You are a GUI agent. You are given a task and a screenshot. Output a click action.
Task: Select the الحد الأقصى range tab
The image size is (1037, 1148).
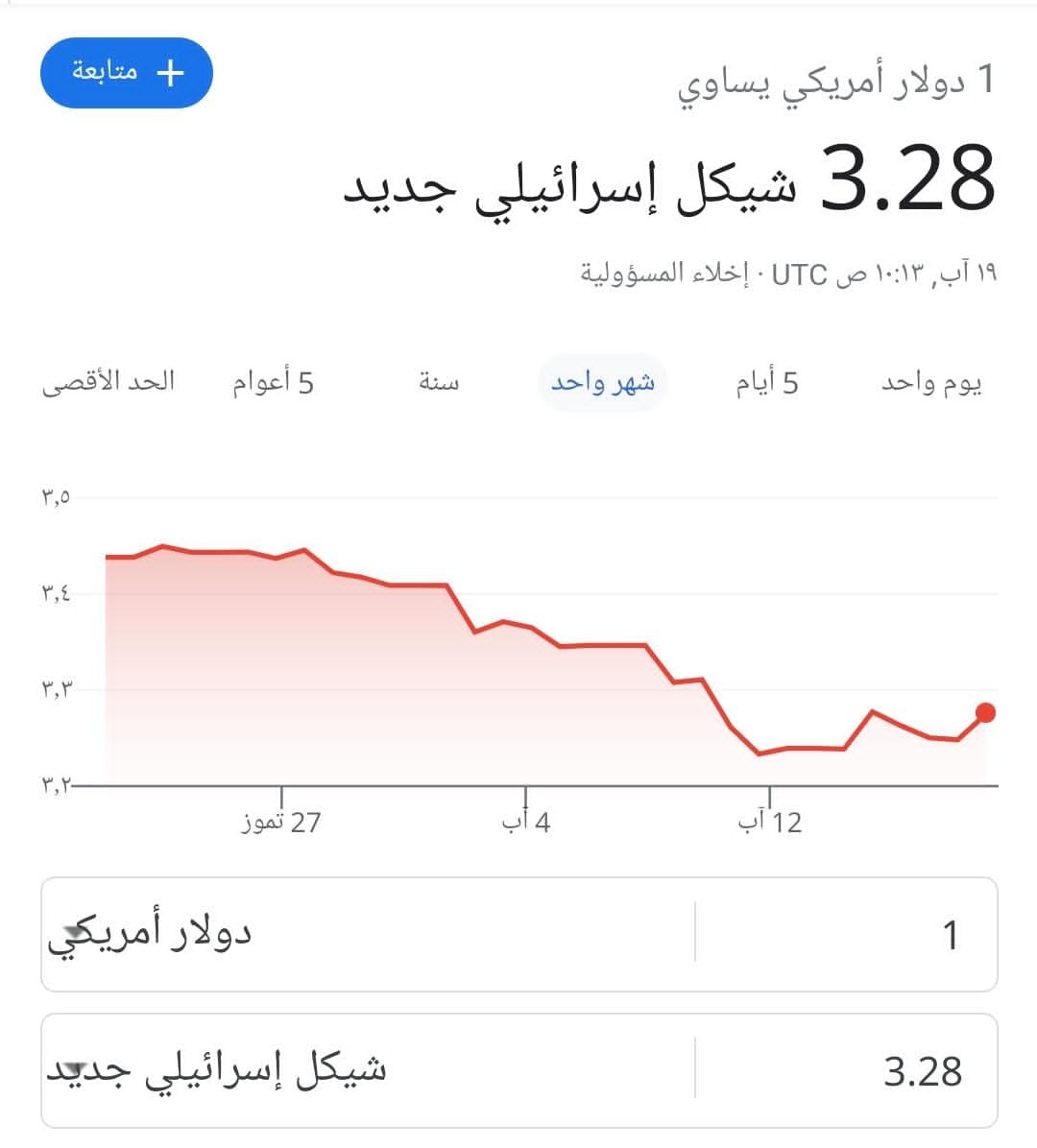pos(109,382)
